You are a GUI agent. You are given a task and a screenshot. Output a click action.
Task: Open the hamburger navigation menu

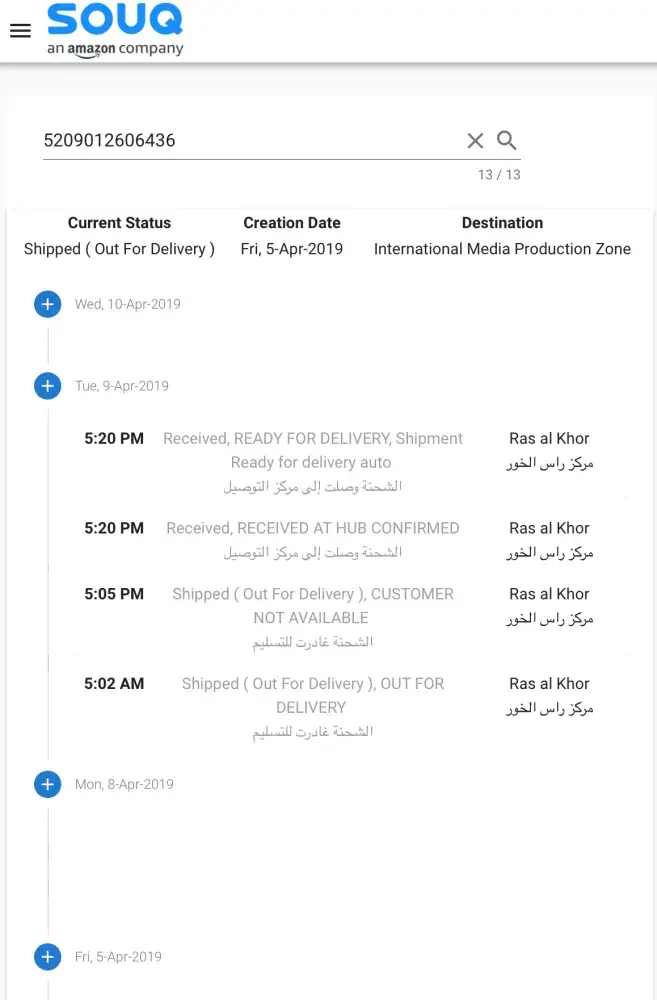coord(20,31)
